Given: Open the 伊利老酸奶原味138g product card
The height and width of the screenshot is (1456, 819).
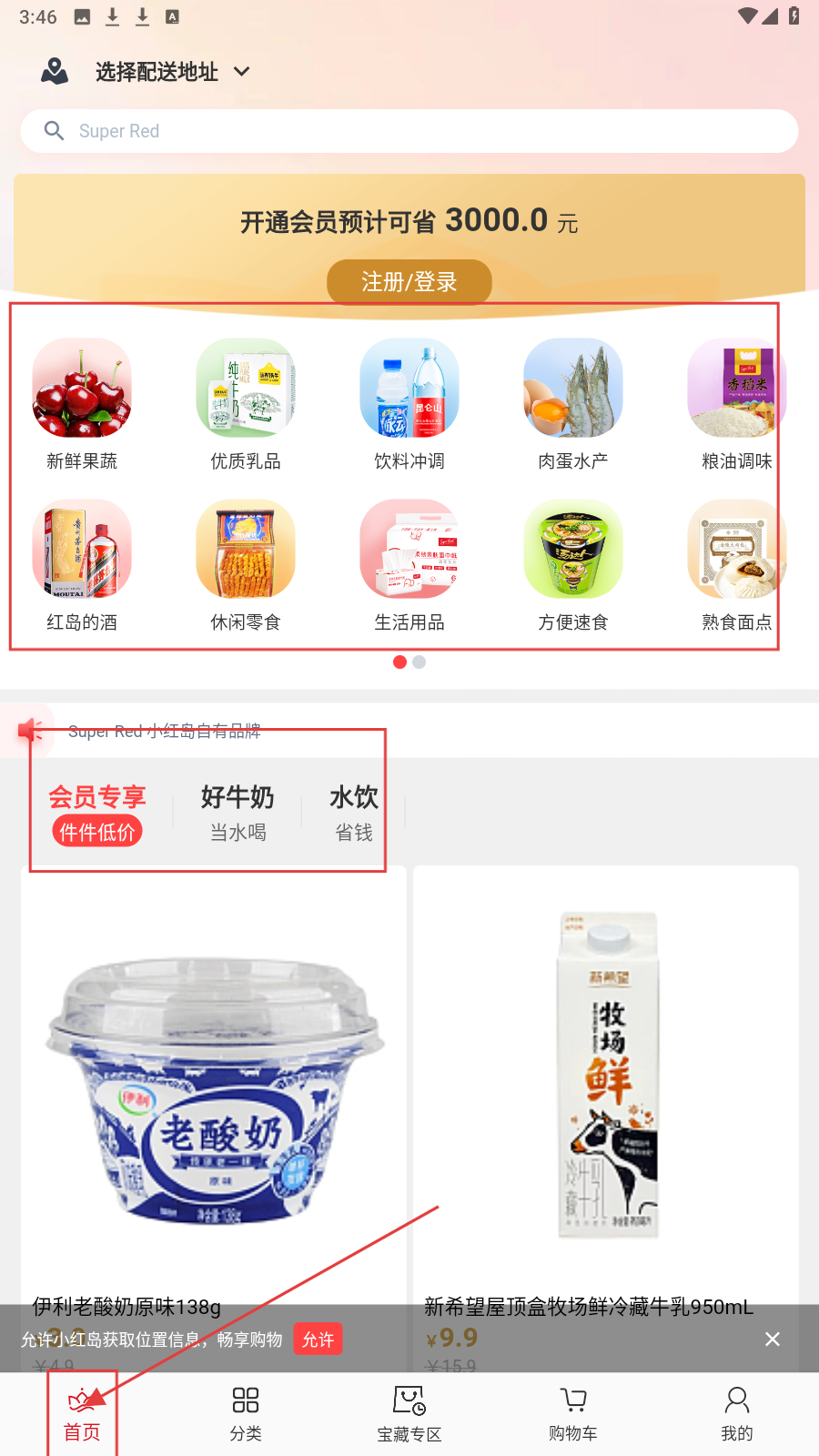Looking at the screenshot, I should (214, 1092).
